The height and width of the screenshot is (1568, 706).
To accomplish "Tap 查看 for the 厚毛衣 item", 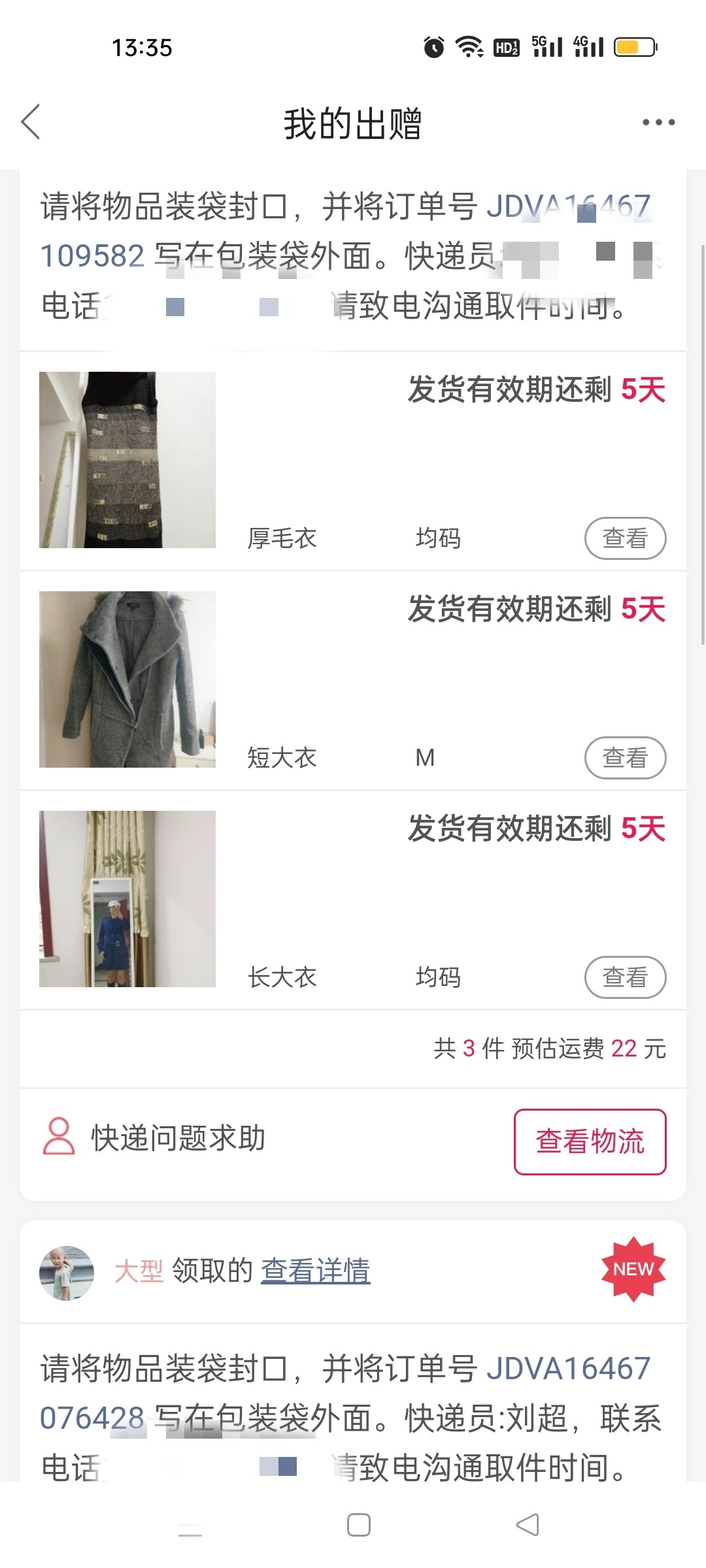I will click(x=625, y=538).
